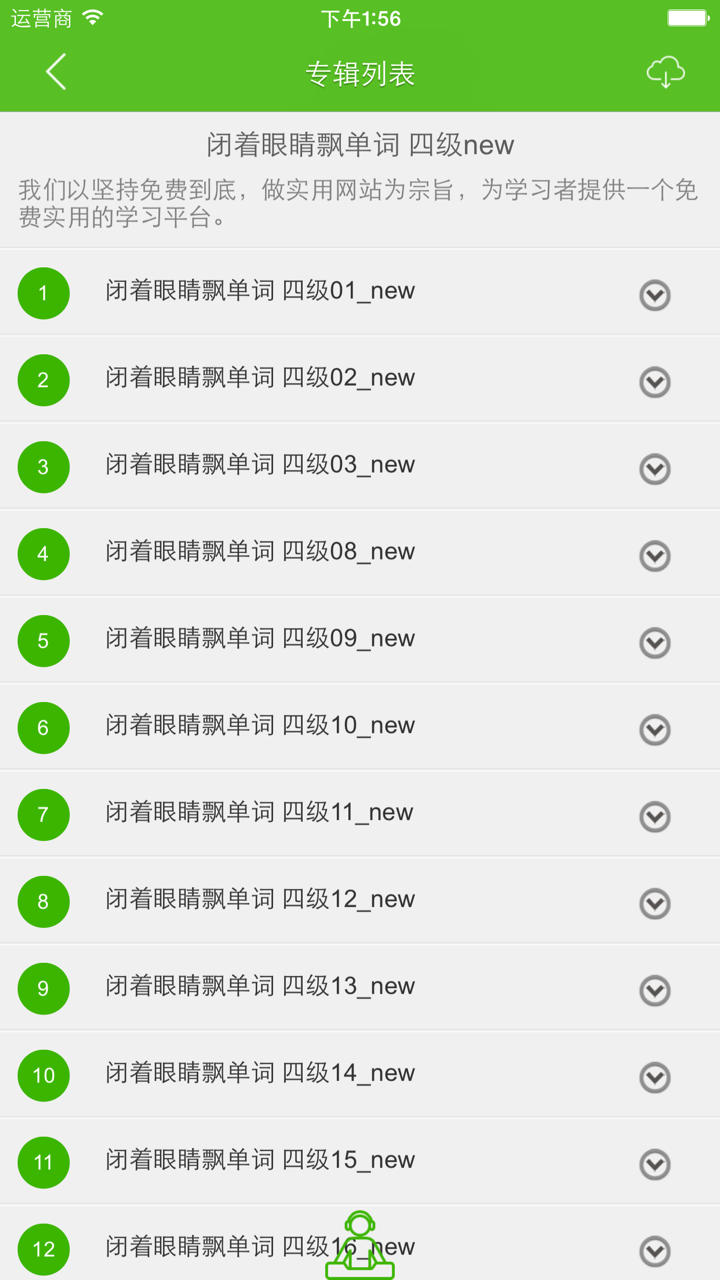The height and width of the screenshot is (1280, 720).
Task: Select the green number badge 1
Action: pos(43,293)
